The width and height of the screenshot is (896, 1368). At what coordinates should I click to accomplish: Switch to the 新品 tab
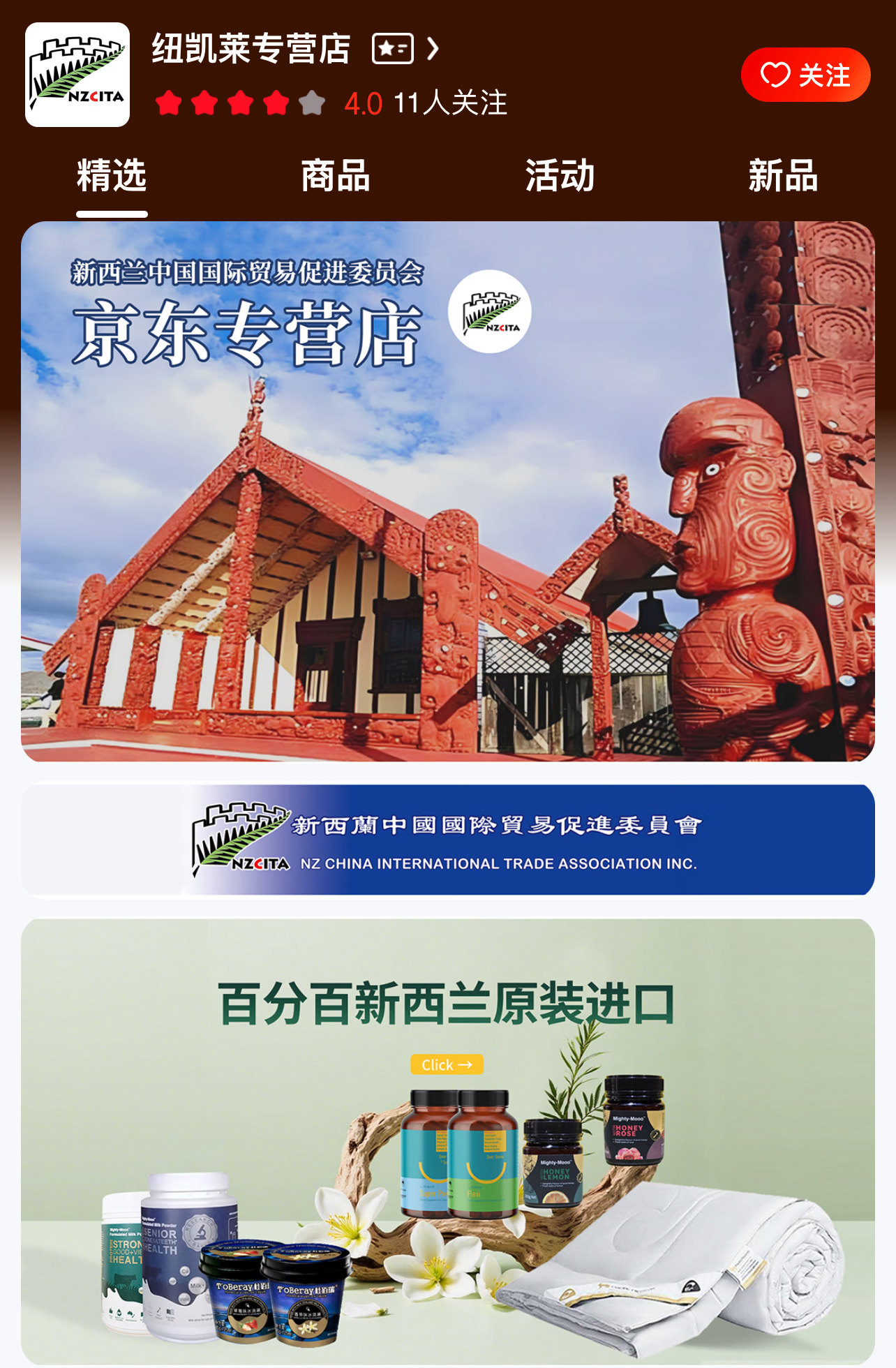[x=783, y=176]
